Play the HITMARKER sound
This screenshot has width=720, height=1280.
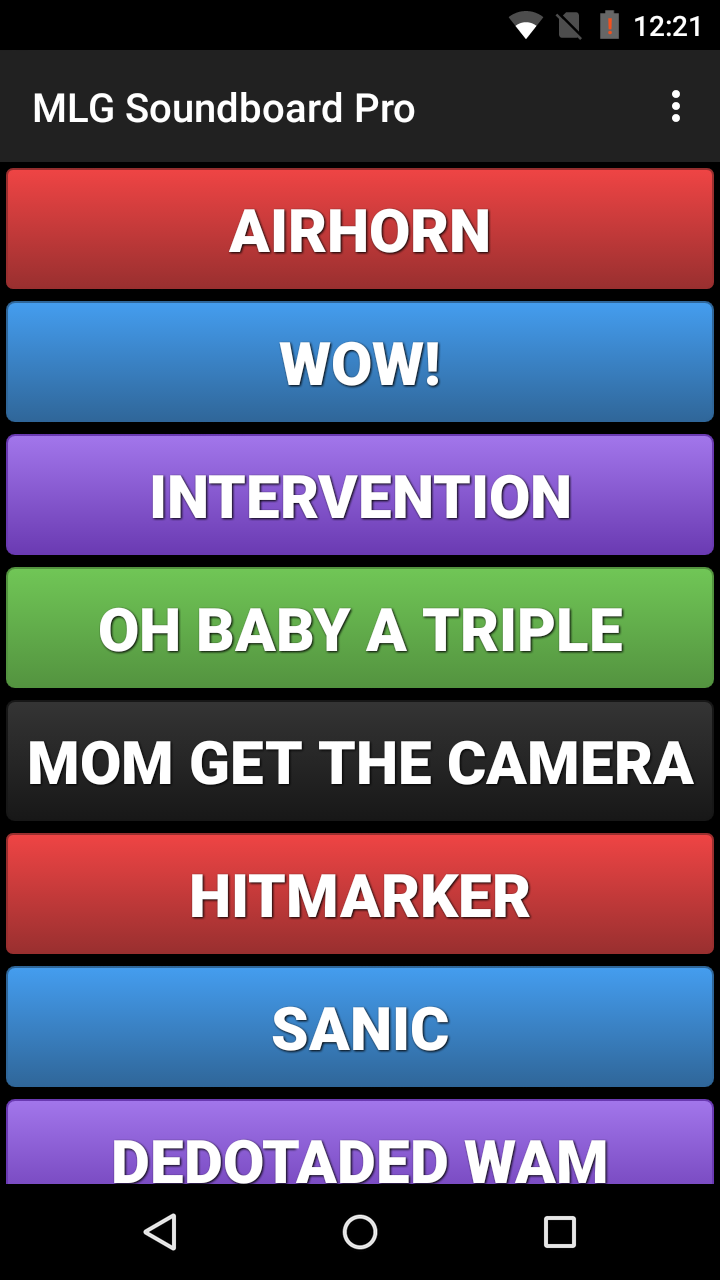[x=360, y=894]
